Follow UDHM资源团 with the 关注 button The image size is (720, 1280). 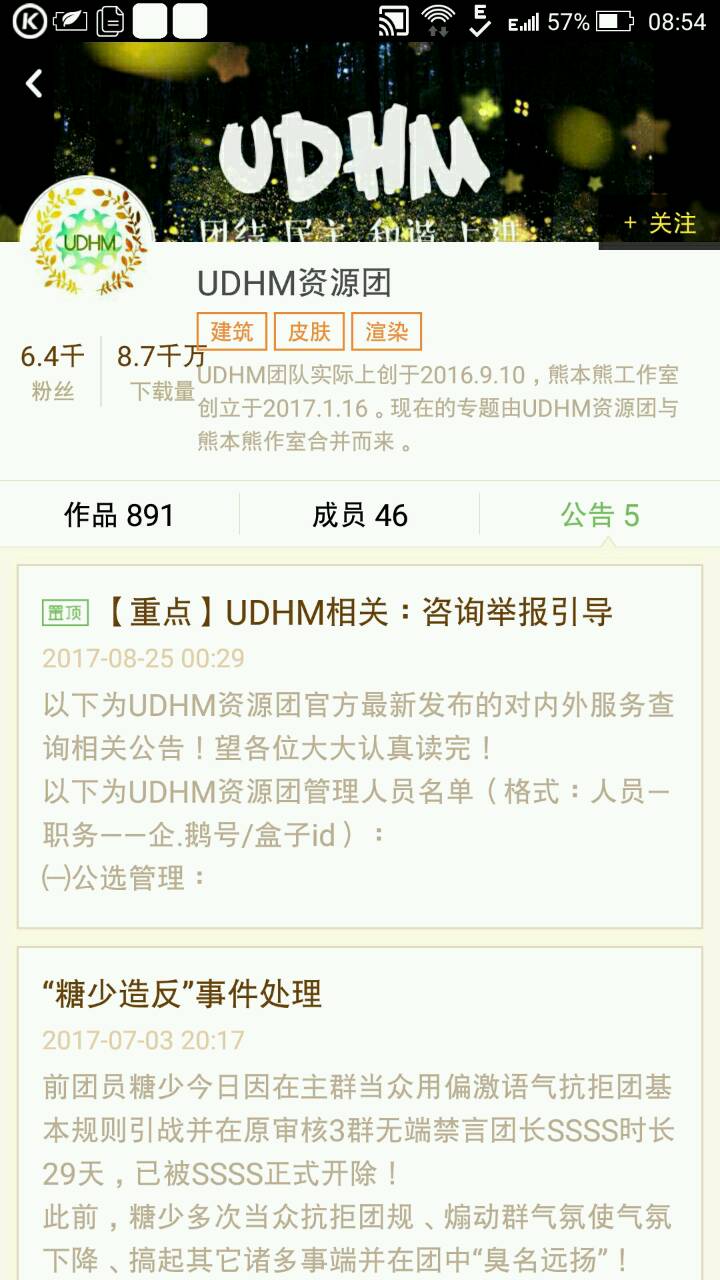point(659,224)
